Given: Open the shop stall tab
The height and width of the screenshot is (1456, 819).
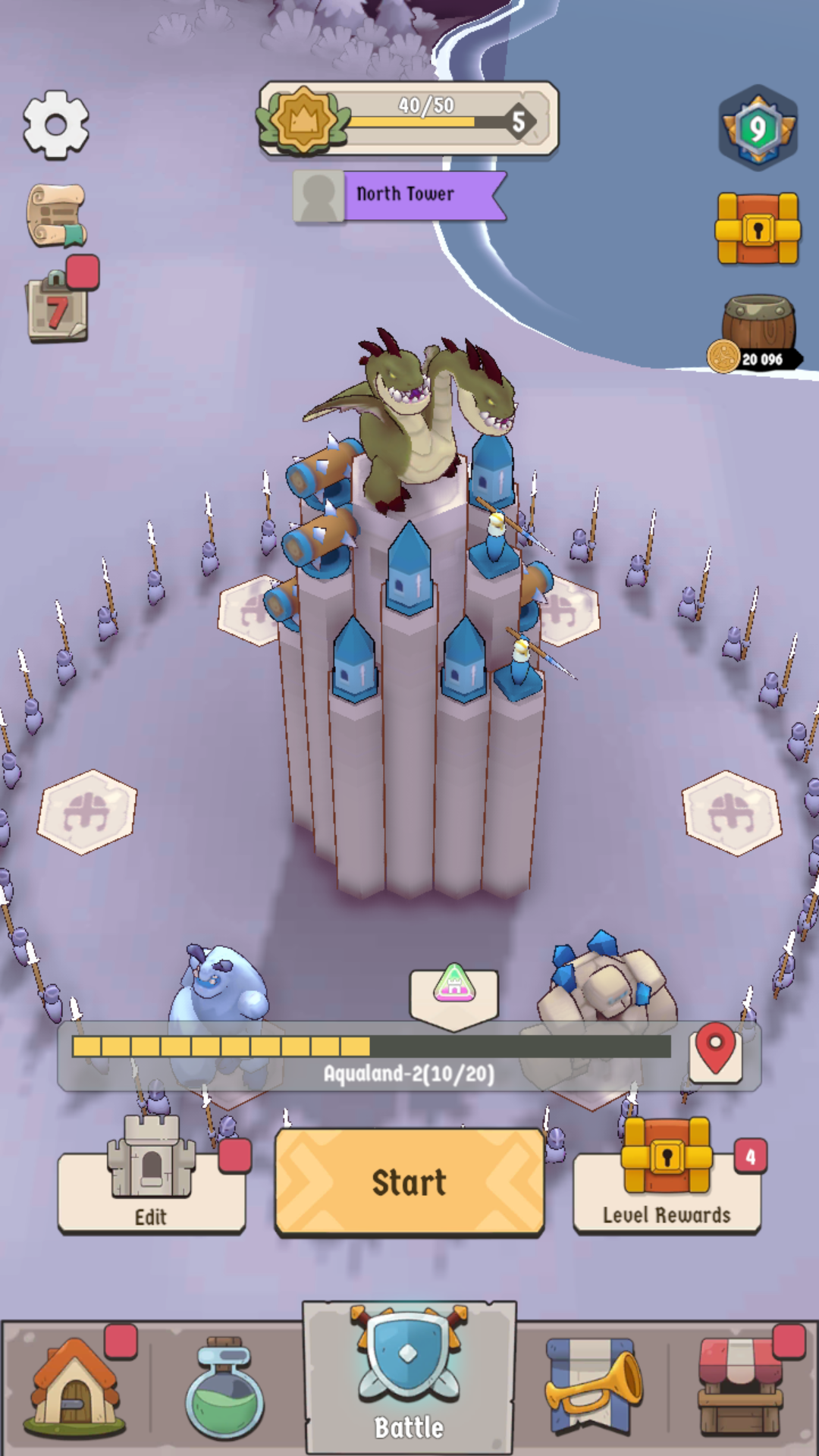Looking at the screenshot, I should [741, 1387].
